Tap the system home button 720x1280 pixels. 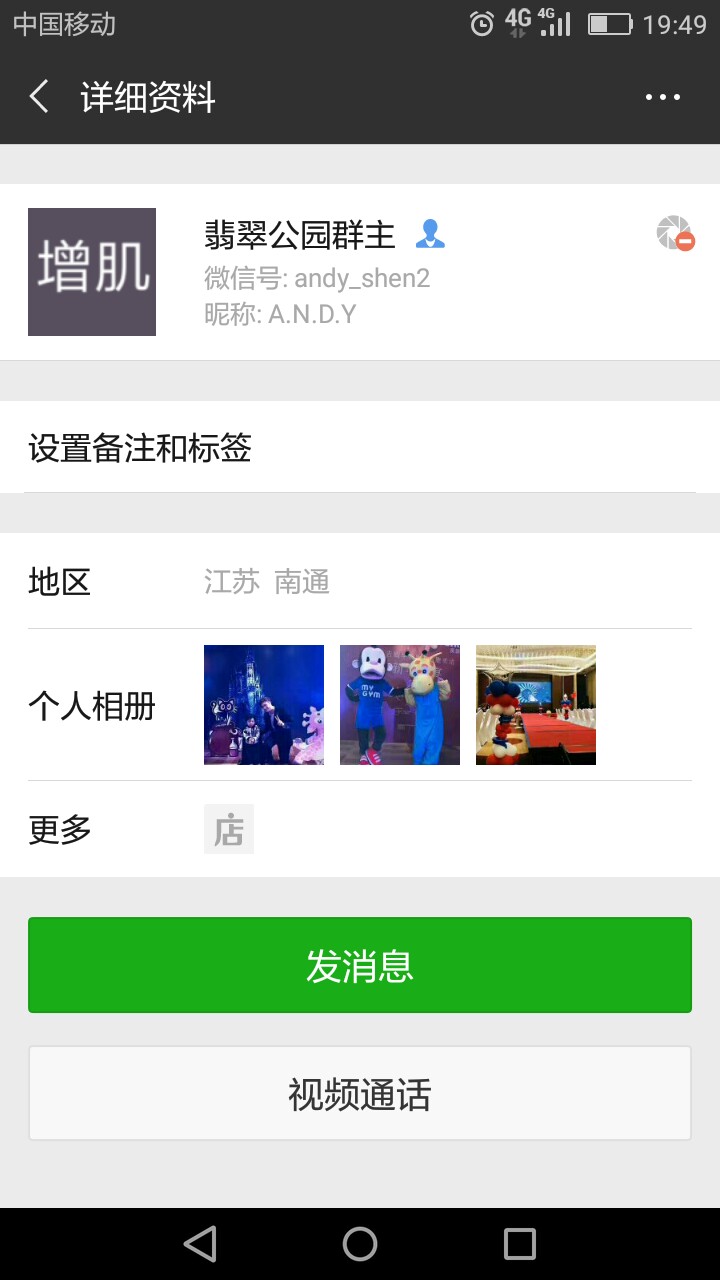[360, 1244]
